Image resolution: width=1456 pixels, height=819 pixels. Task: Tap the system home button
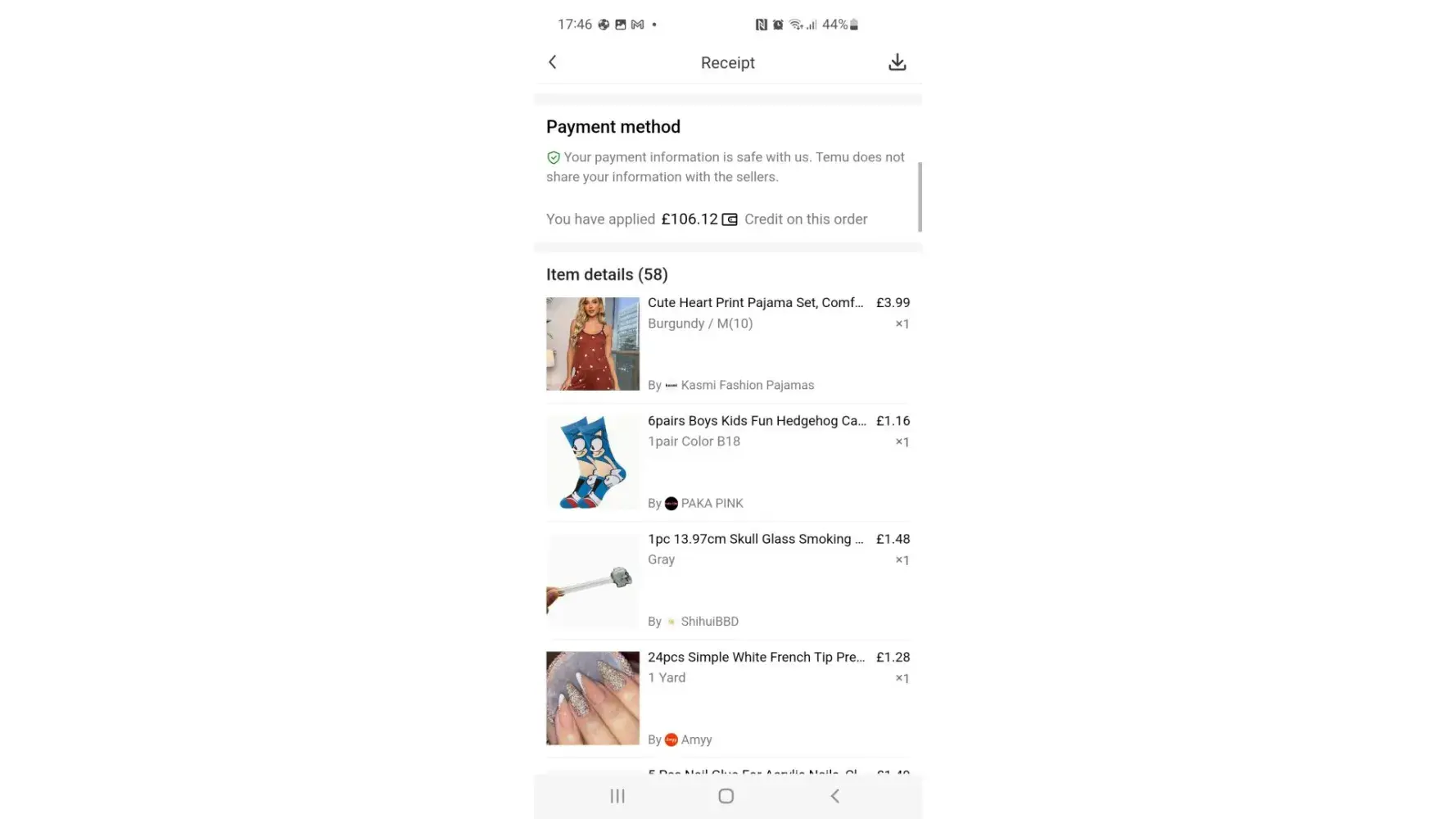coord(726,796)
